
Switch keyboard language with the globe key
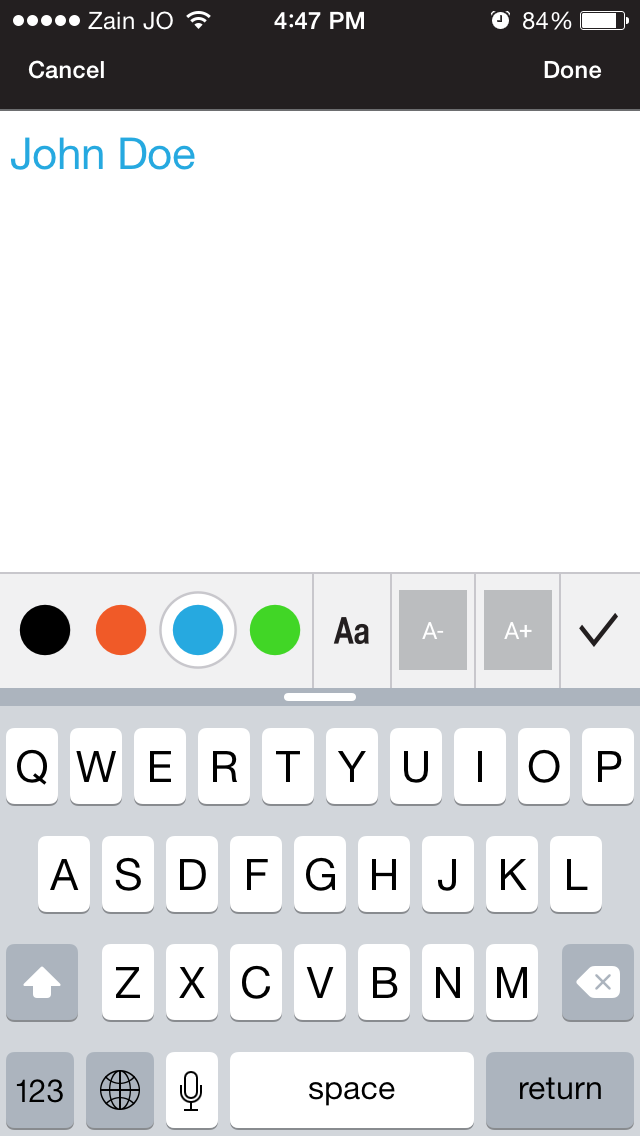click(120, 1089)
